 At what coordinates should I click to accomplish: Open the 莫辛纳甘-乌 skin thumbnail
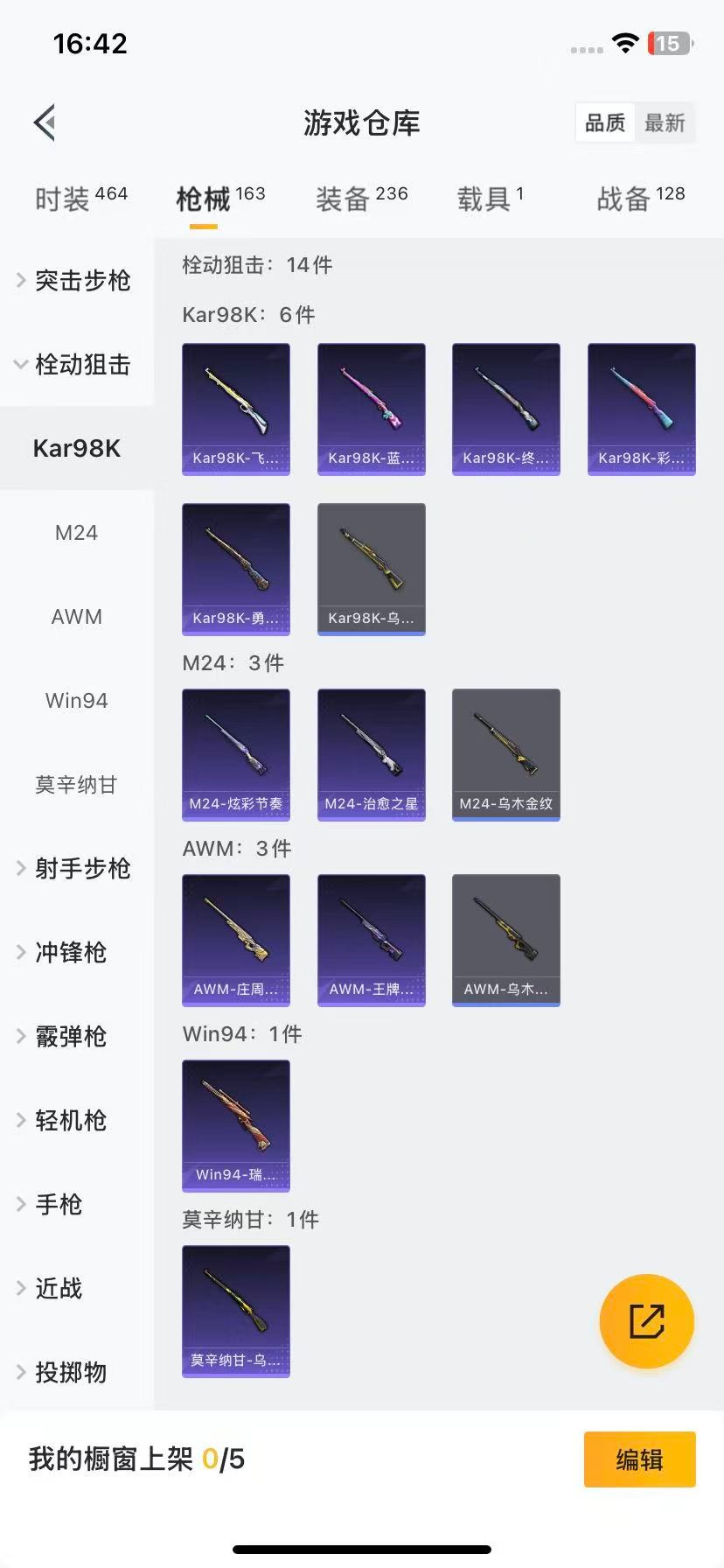[235, 1312]
